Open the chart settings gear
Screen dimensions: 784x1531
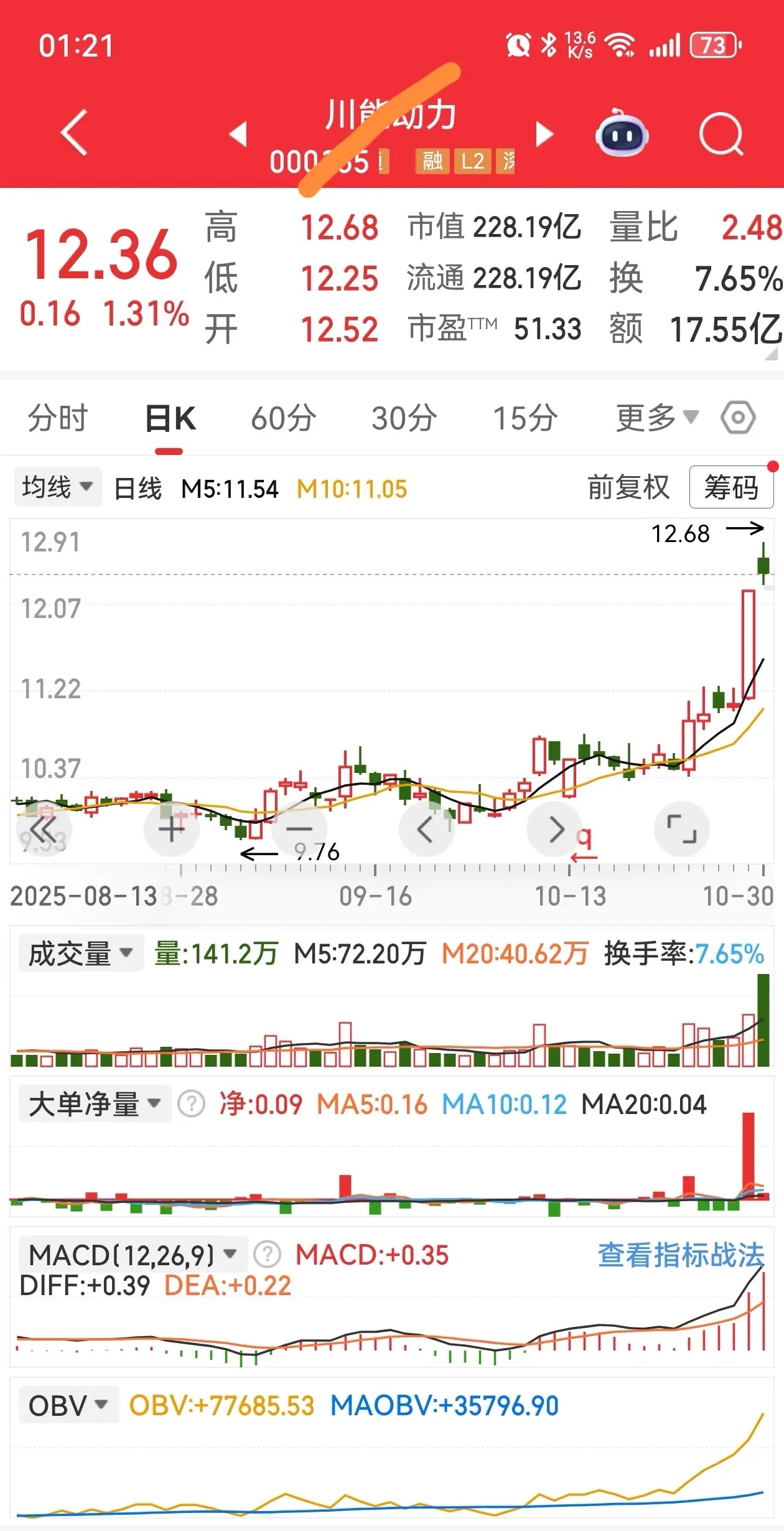click(737, 418)
